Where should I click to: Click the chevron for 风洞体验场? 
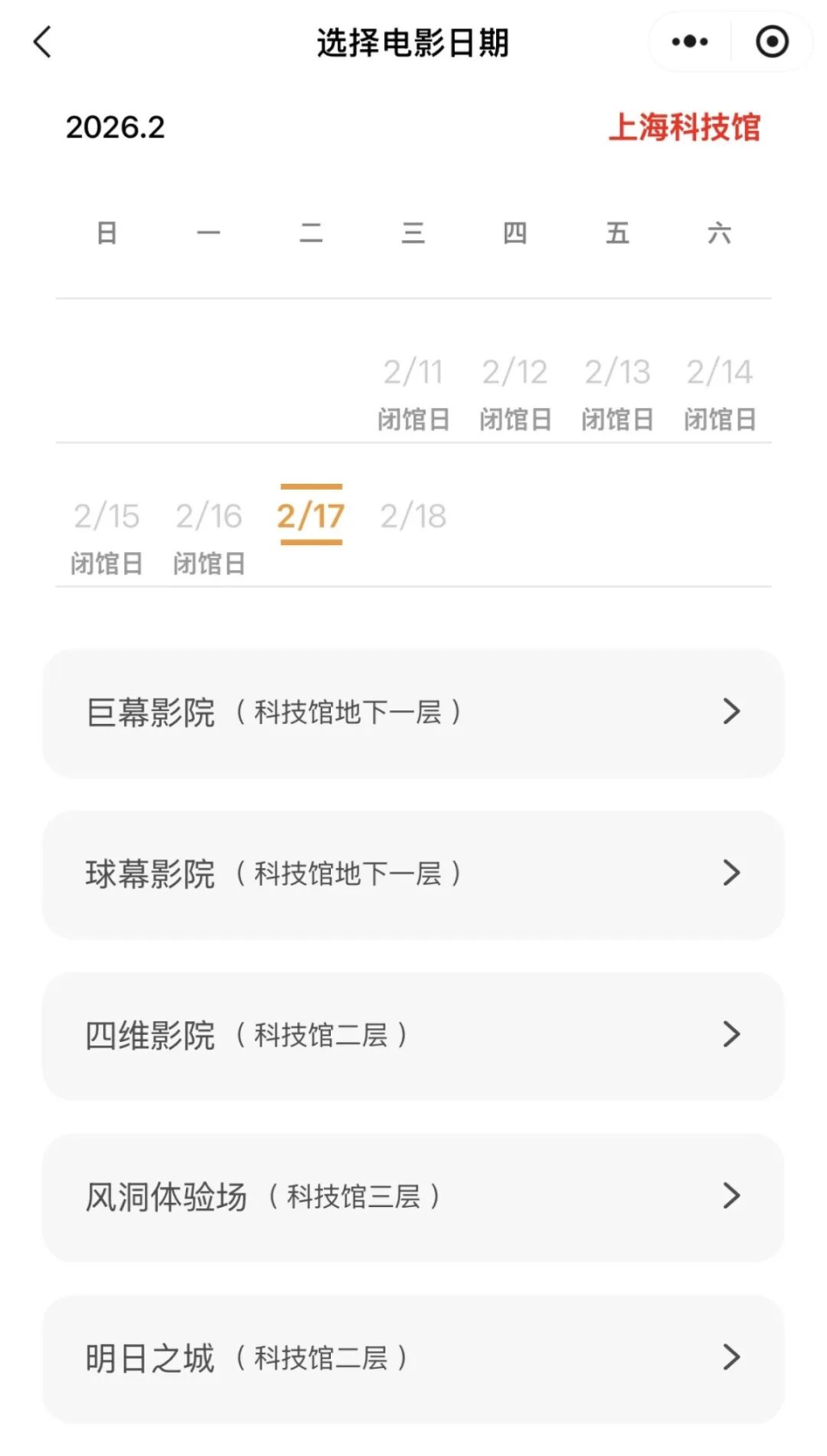733,1196
